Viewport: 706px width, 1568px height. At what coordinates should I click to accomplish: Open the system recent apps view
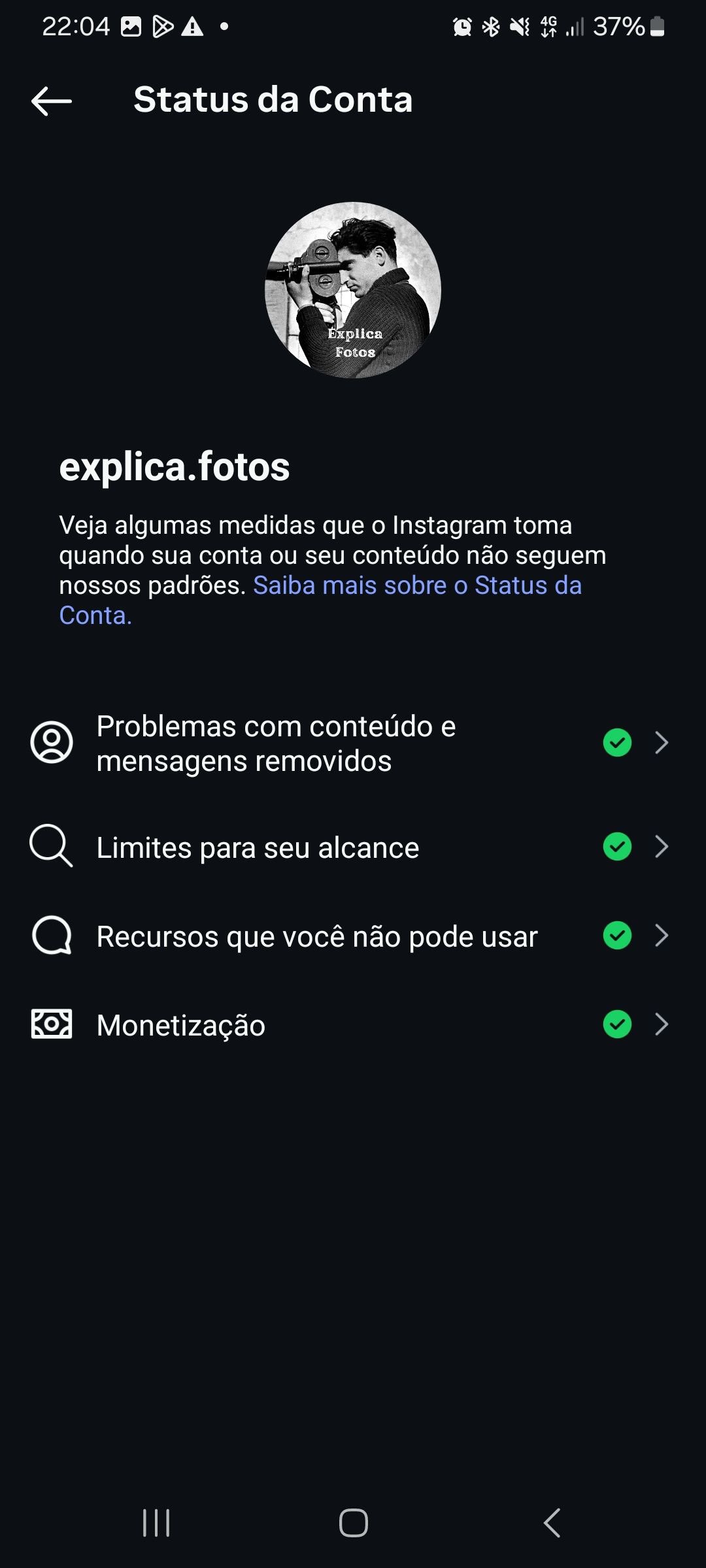pyautogui.click(x=156, y=1523)
